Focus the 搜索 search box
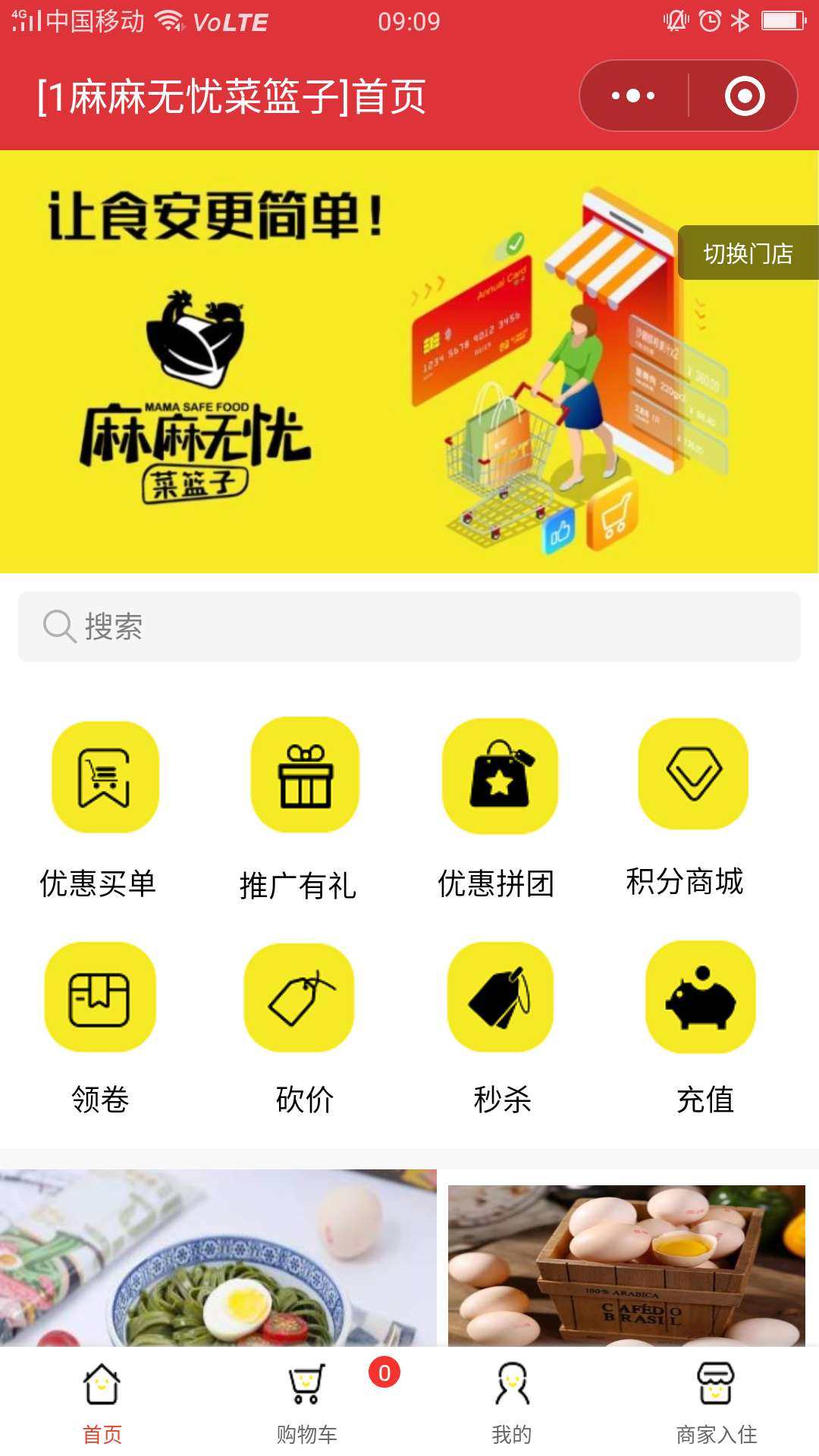This screenshot has height=1456, width=819. click(x=409, y=626)
